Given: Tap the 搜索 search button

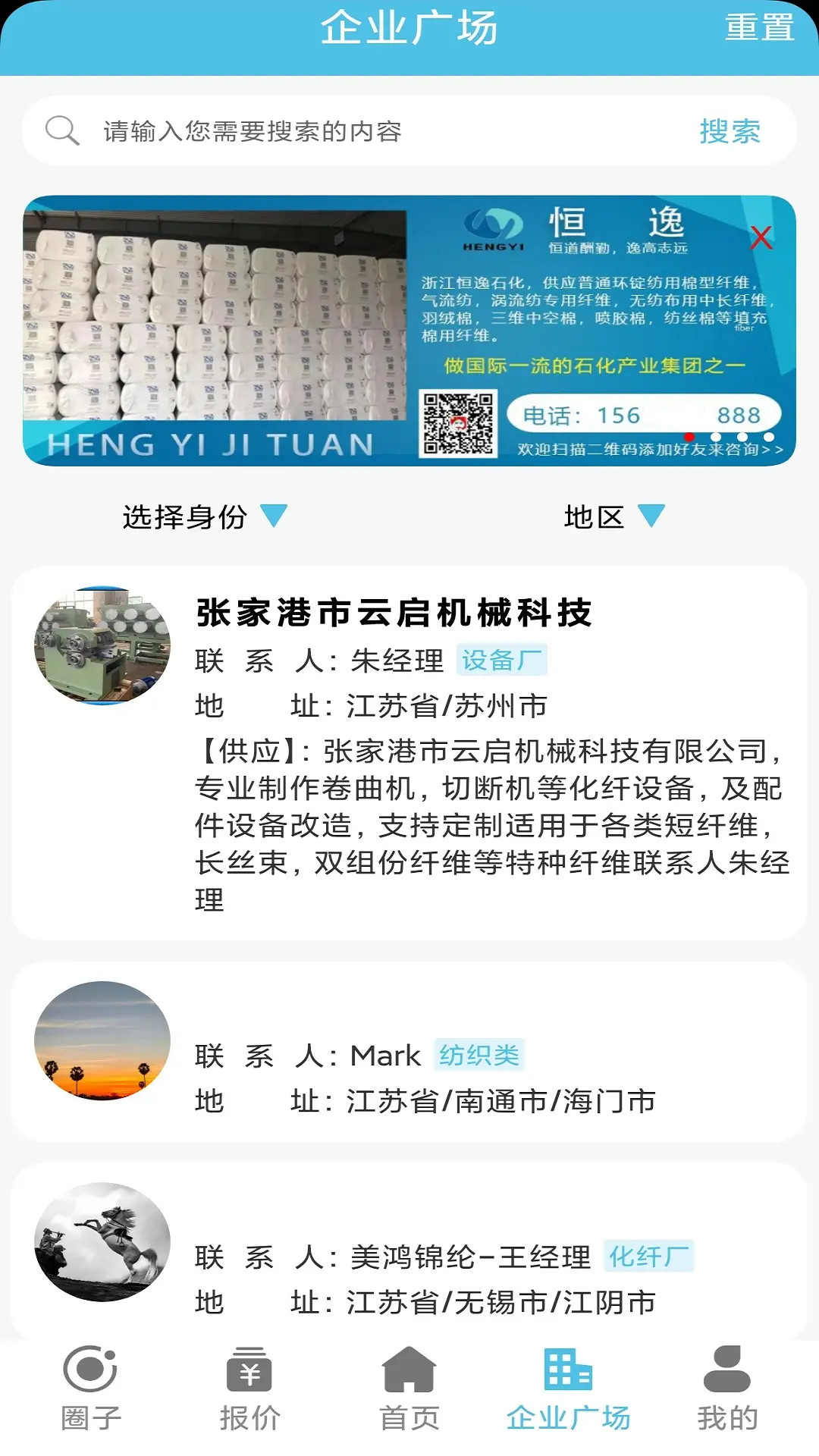Looking at the screenshot, I should coord(730,130).
